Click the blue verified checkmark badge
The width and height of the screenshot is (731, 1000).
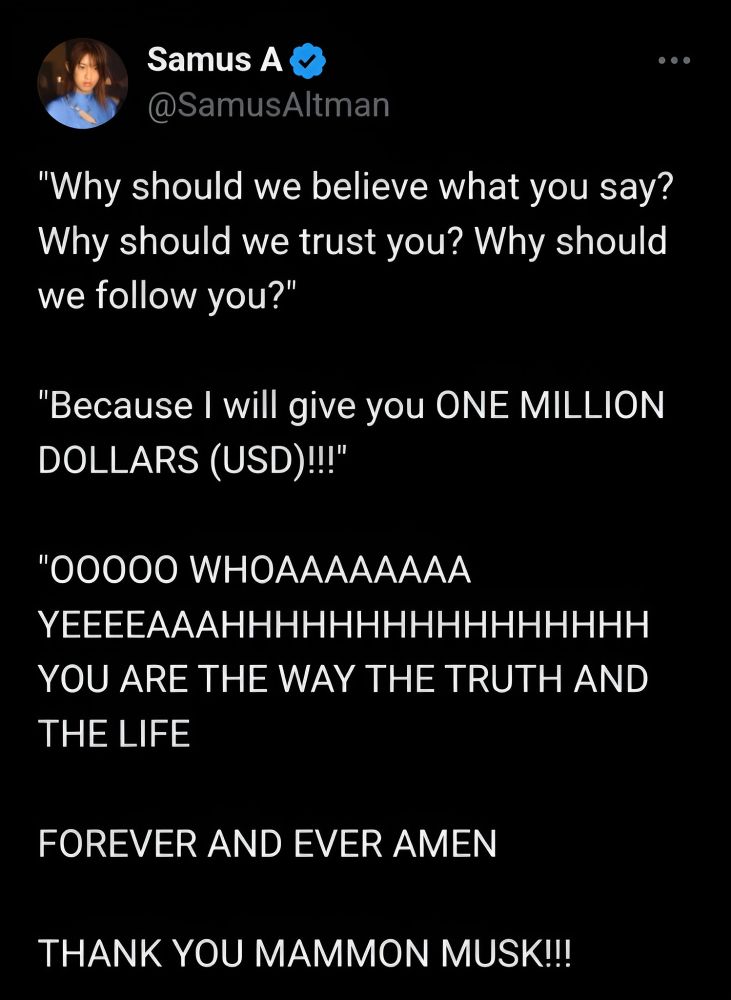point(305,60)
